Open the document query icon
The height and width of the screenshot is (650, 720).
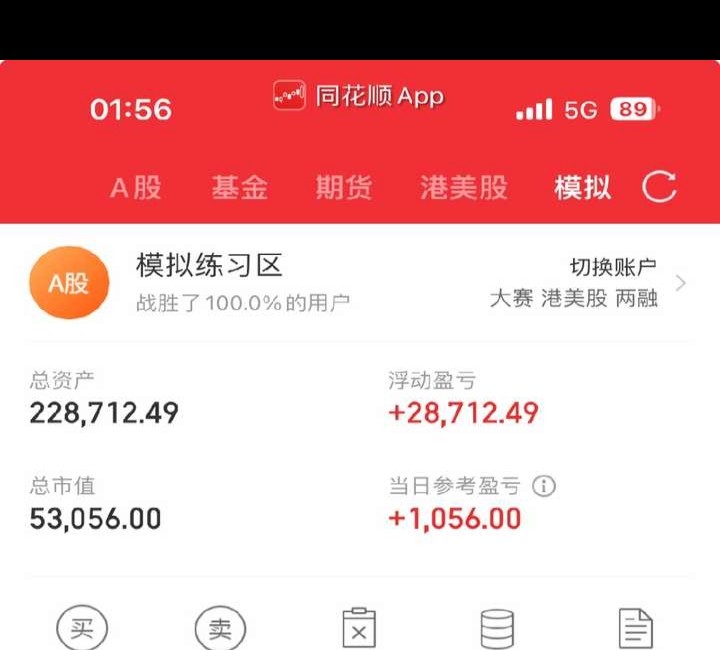636,630
